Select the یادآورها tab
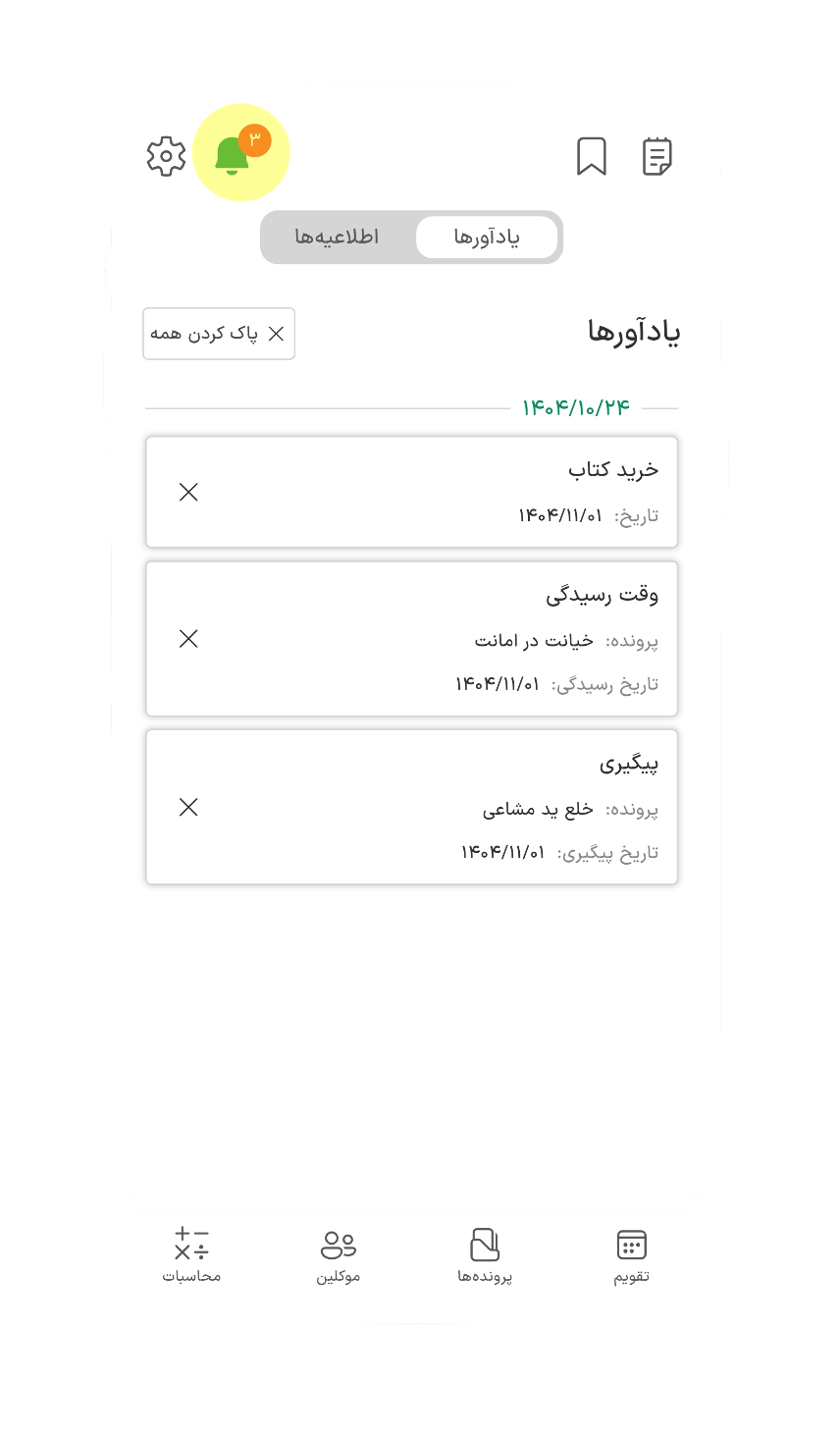The height and width of the screenshot is (1435, 840). pyautogui.click(x=487, y=238)
